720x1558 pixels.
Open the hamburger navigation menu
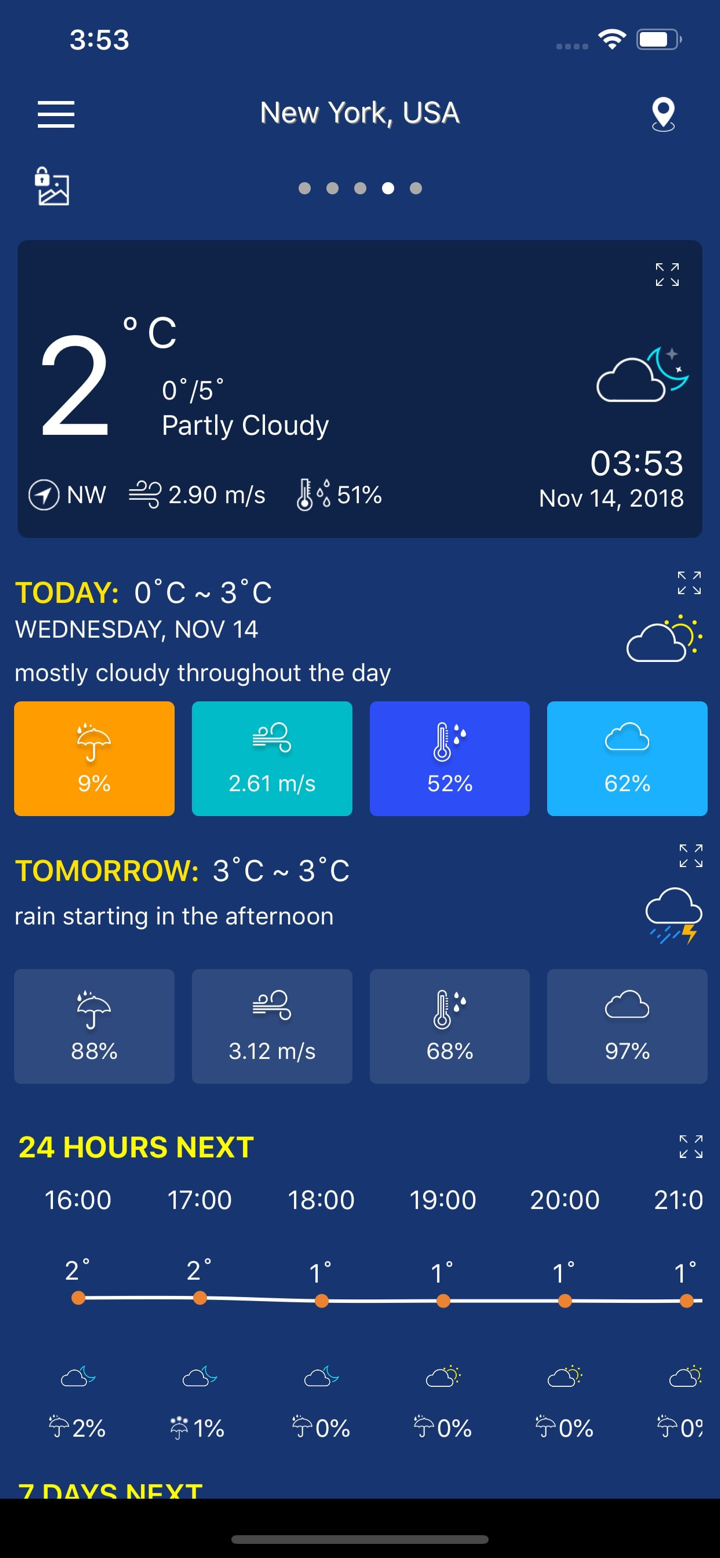(x=55, y=114)
